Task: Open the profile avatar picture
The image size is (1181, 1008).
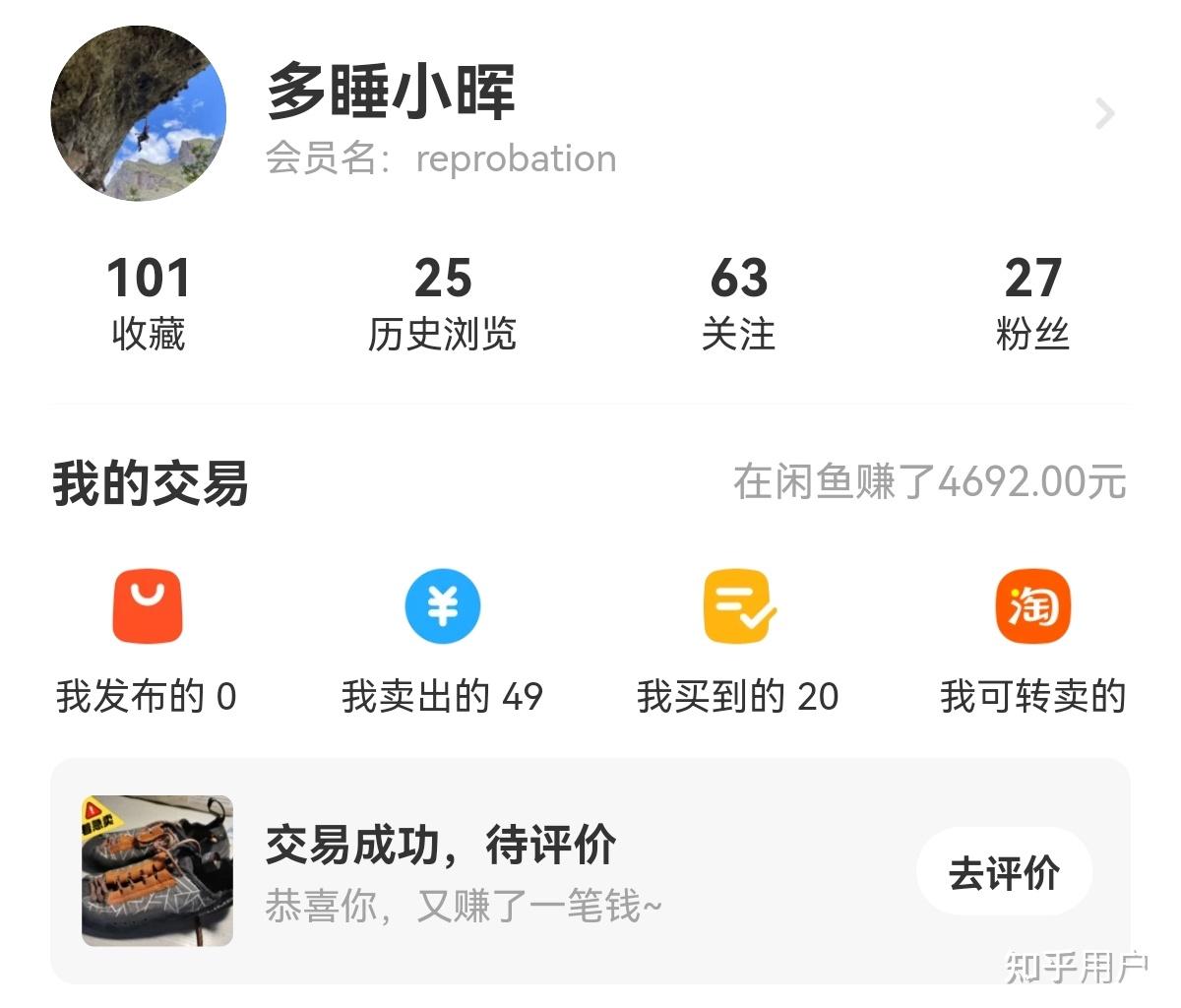Action: coord(139,113)
